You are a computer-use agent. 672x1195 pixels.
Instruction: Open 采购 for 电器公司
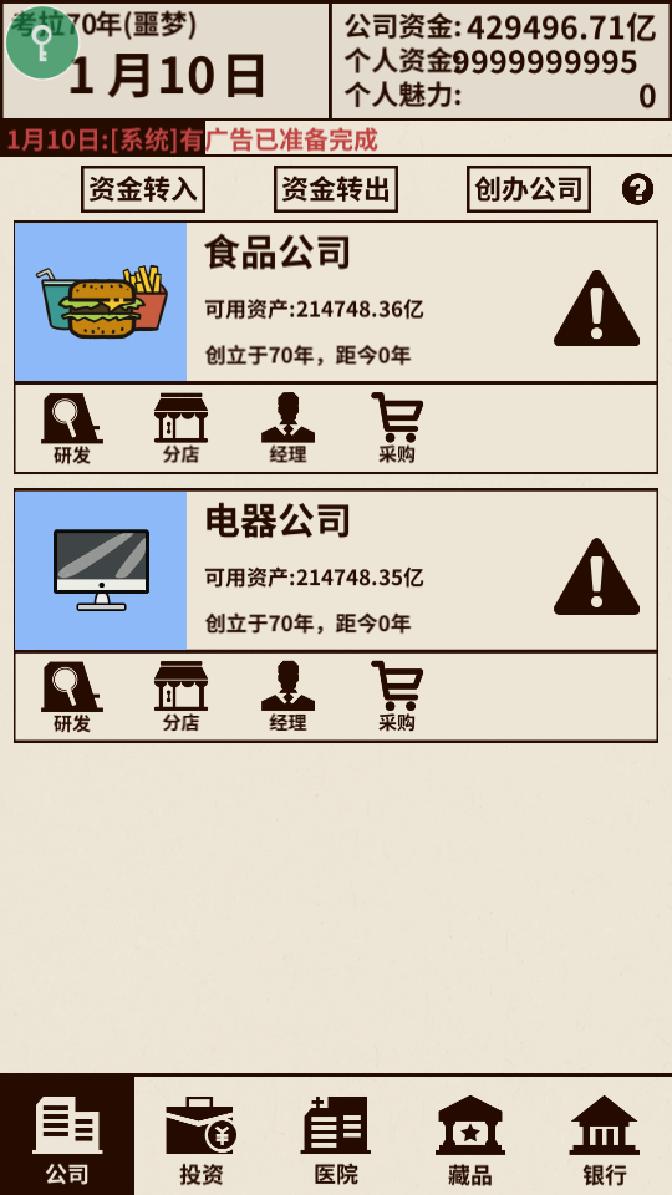click(397, 697)
